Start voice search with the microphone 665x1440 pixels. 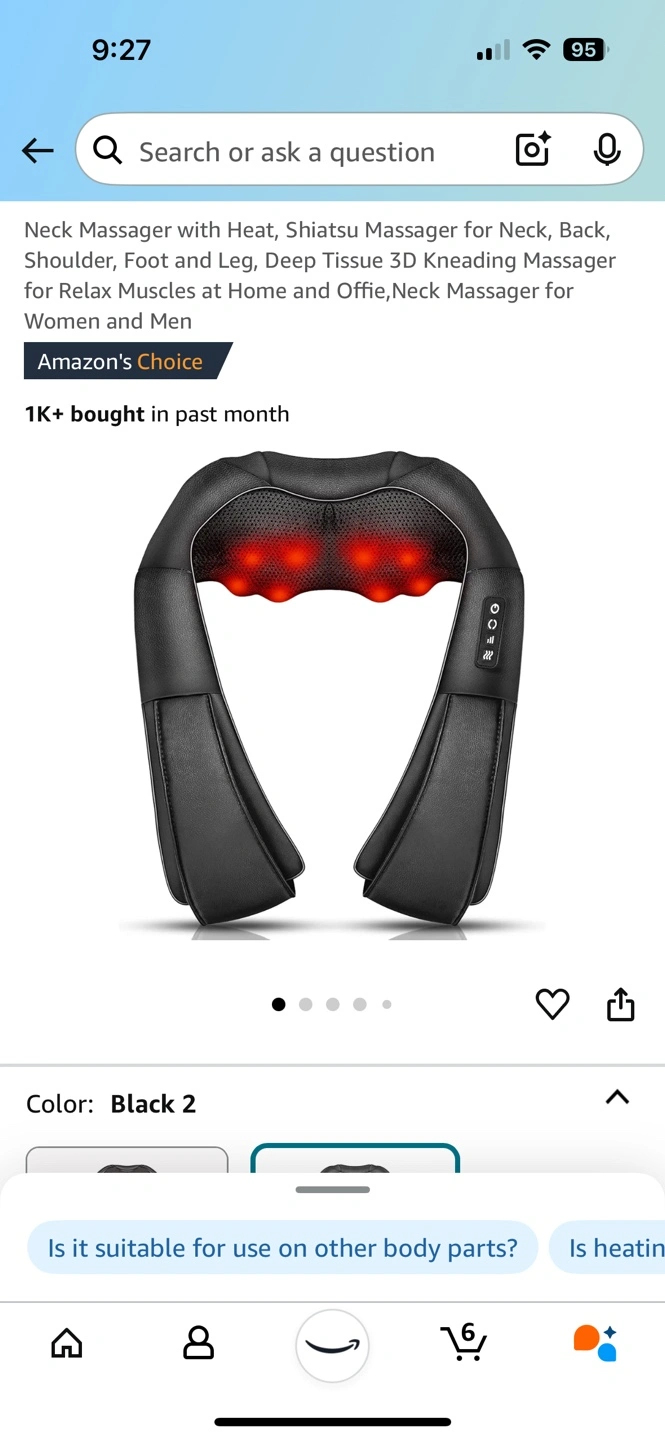coord(606,150)
